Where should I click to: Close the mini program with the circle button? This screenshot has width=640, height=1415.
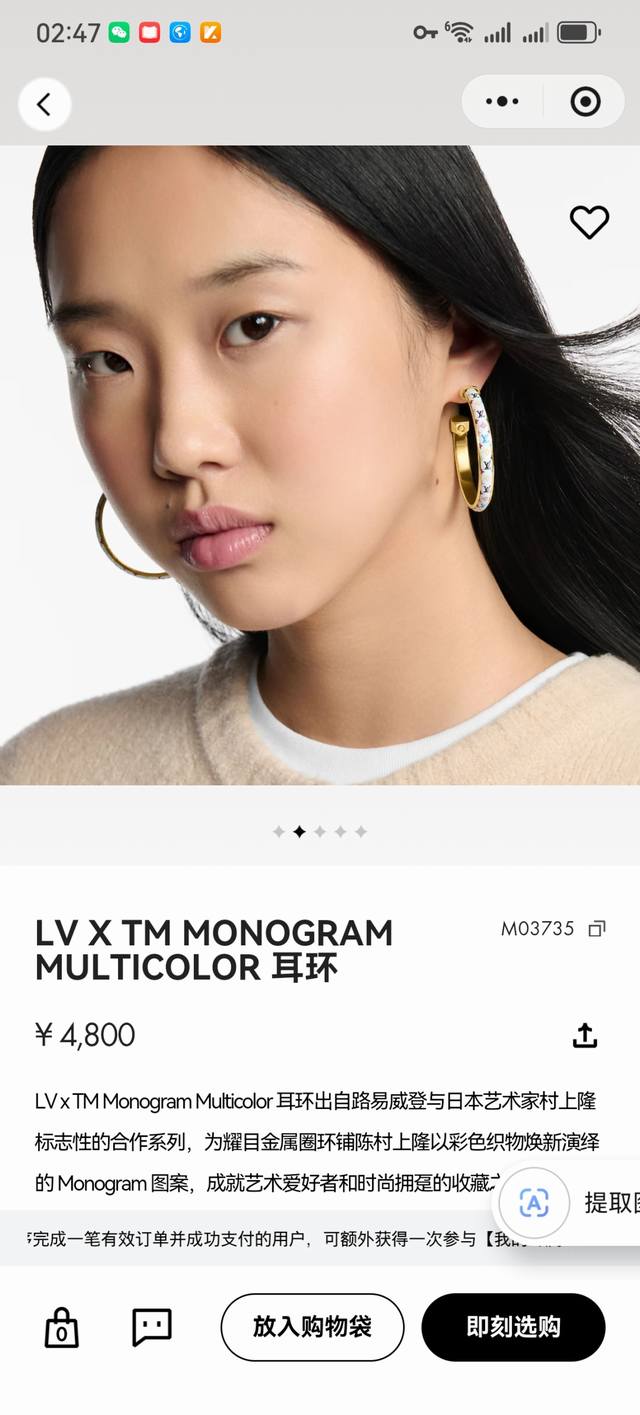pyautogui.click(x=585, y=102)
